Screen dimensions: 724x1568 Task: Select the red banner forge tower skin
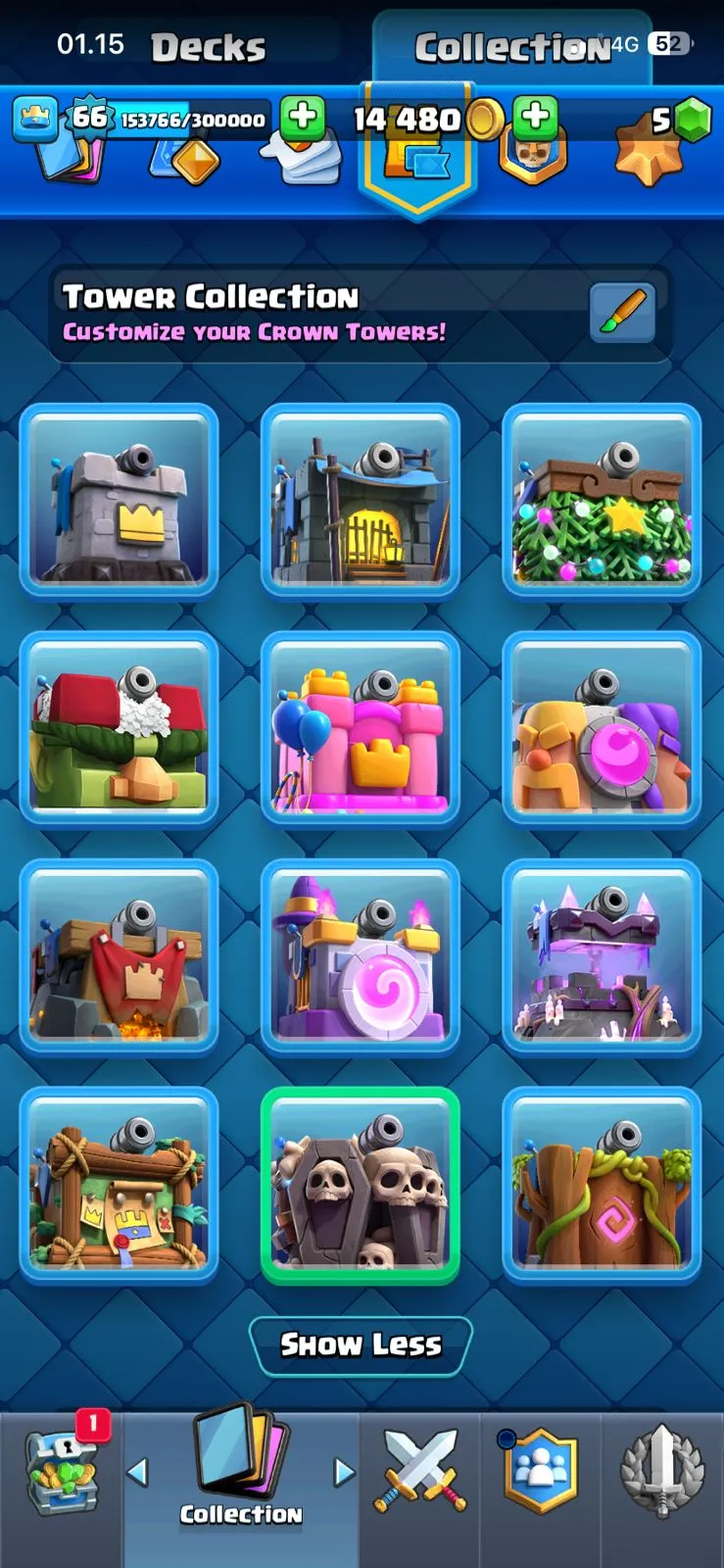click(x=119, y=956)
